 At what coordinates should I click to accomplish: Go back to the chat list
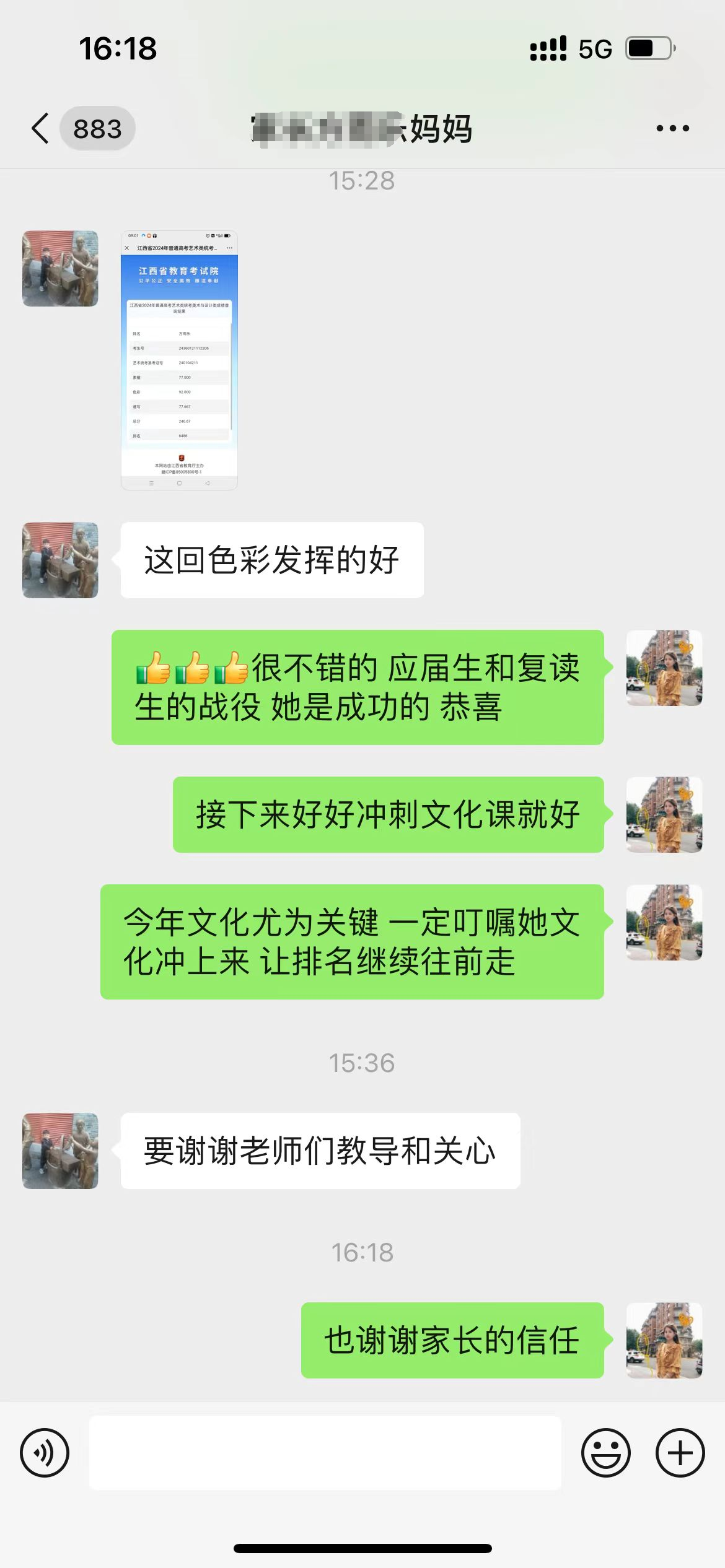41,129
